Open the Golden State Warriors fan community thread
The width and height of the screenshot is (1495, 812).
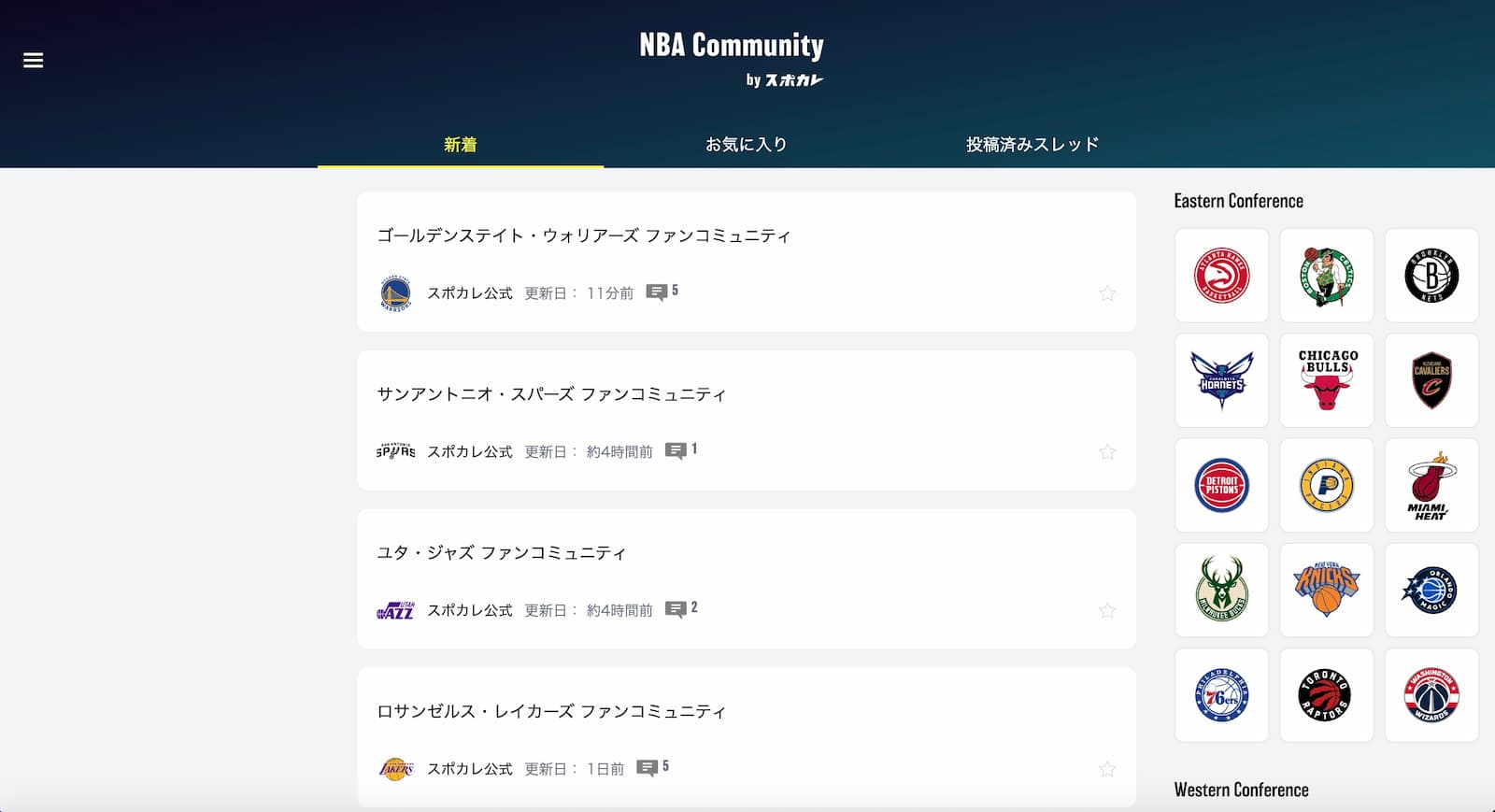coord(583,235)
